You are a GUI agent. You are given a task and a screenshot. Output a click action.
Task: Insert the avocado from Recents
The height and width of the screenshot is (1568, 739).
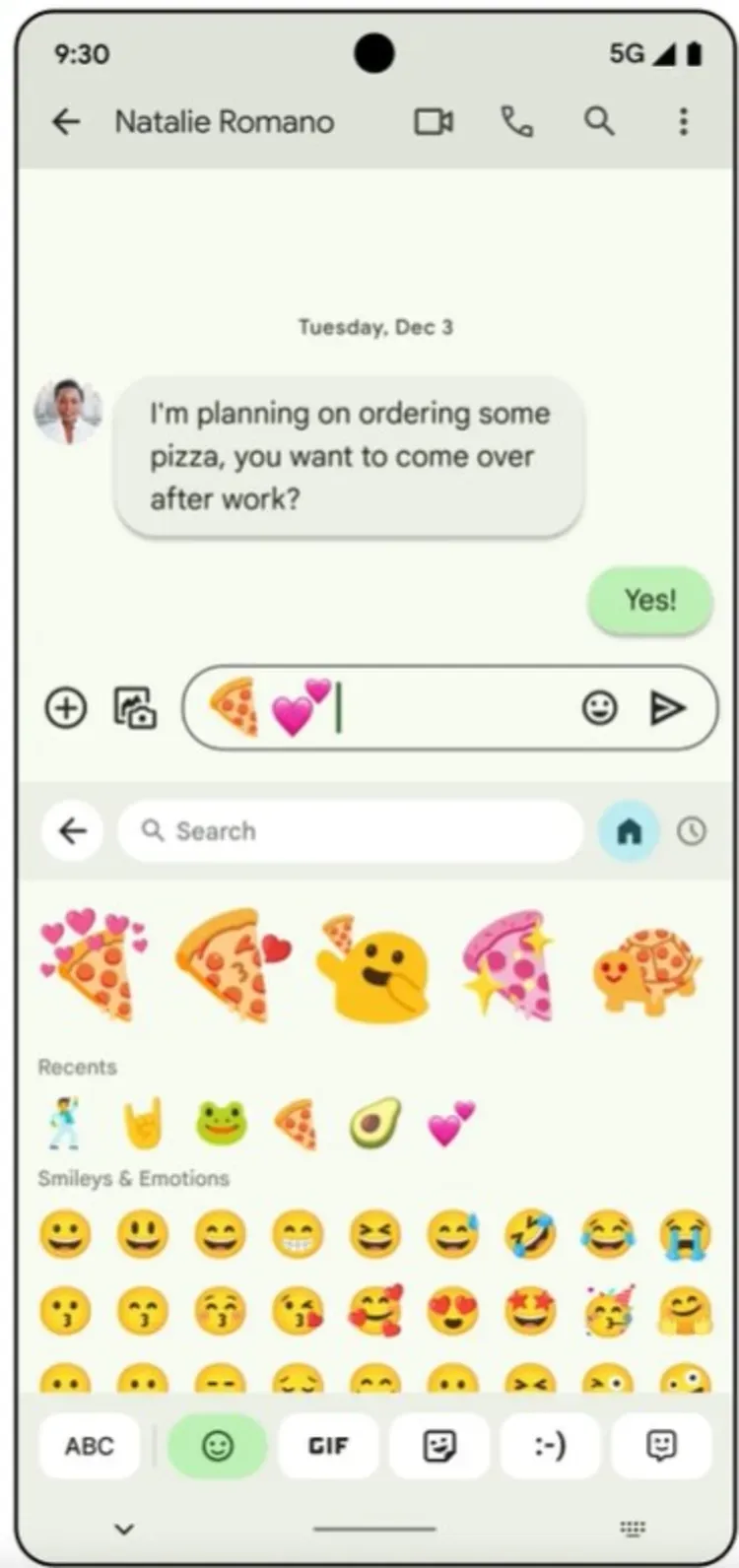[x=375, y=1123]
